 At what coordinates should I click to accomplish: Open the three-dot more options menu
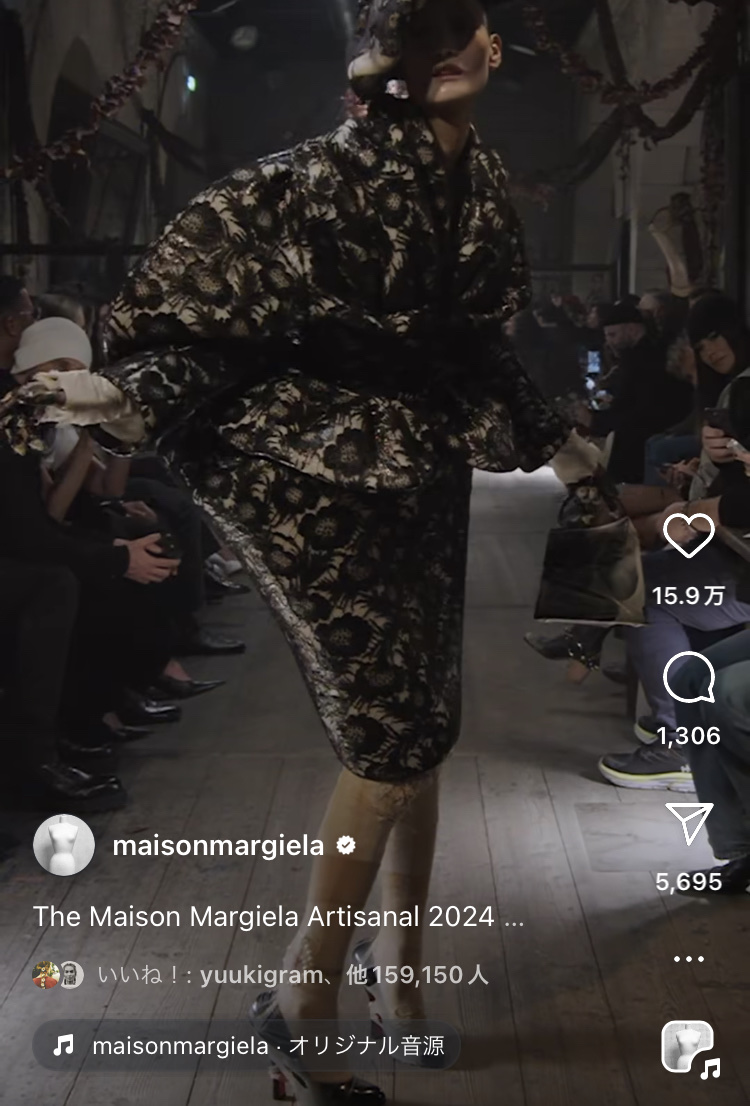point(688,959)
